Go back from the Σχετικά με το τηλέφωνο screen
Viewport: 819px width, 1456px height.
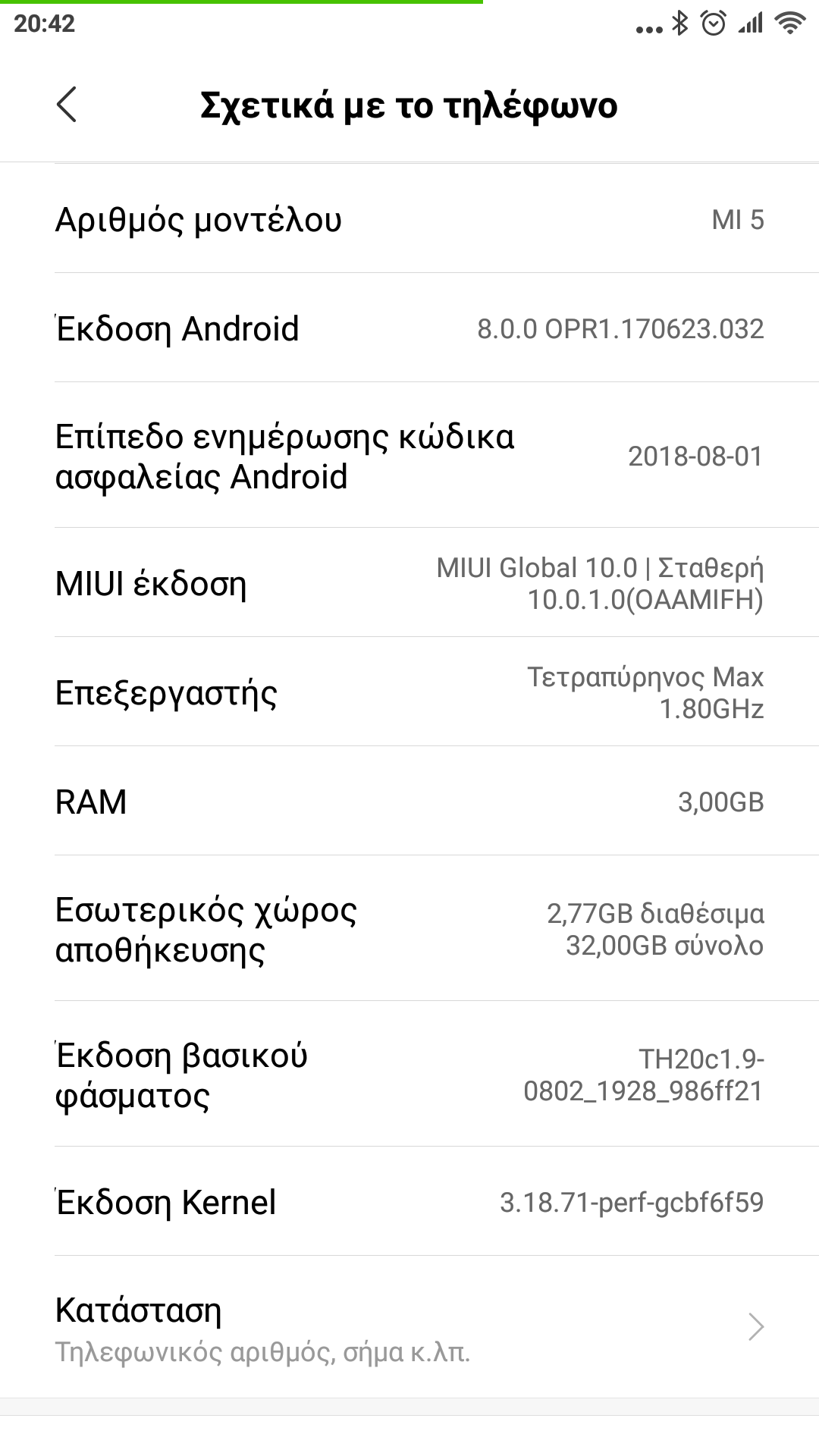click(x=67, y=105)
